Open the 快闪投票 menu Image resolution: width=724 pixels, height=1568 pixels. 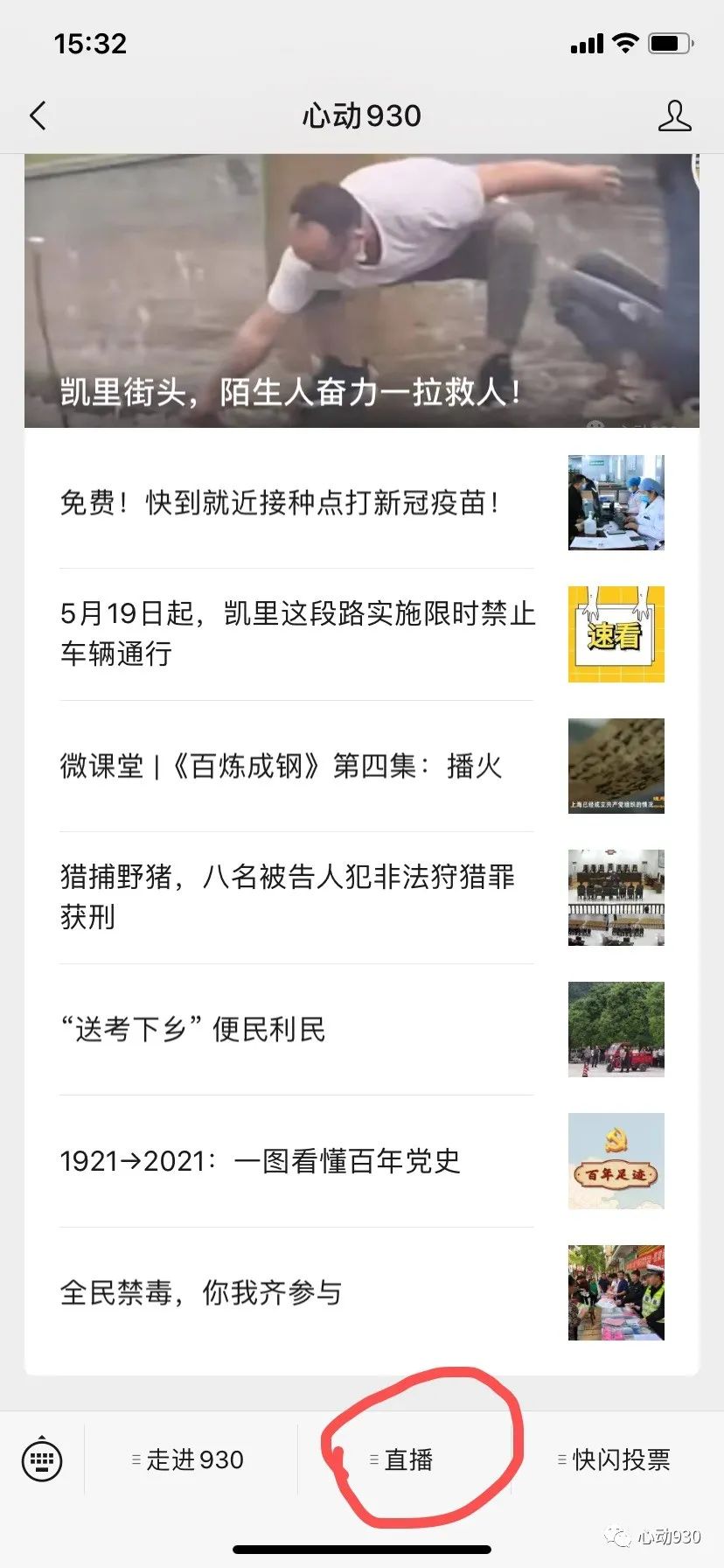point(615,1459)
